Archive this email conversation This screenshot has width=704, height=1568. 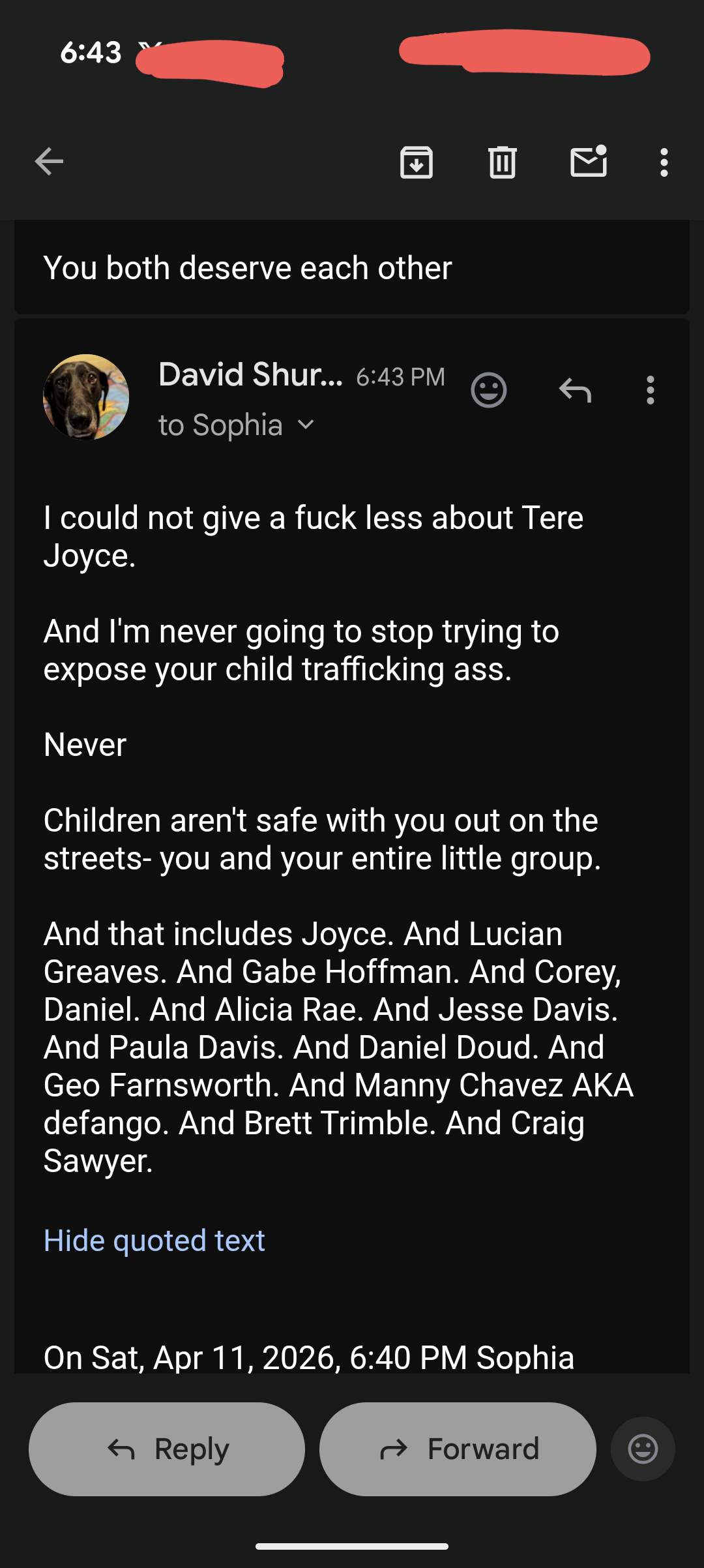point(416,162)
